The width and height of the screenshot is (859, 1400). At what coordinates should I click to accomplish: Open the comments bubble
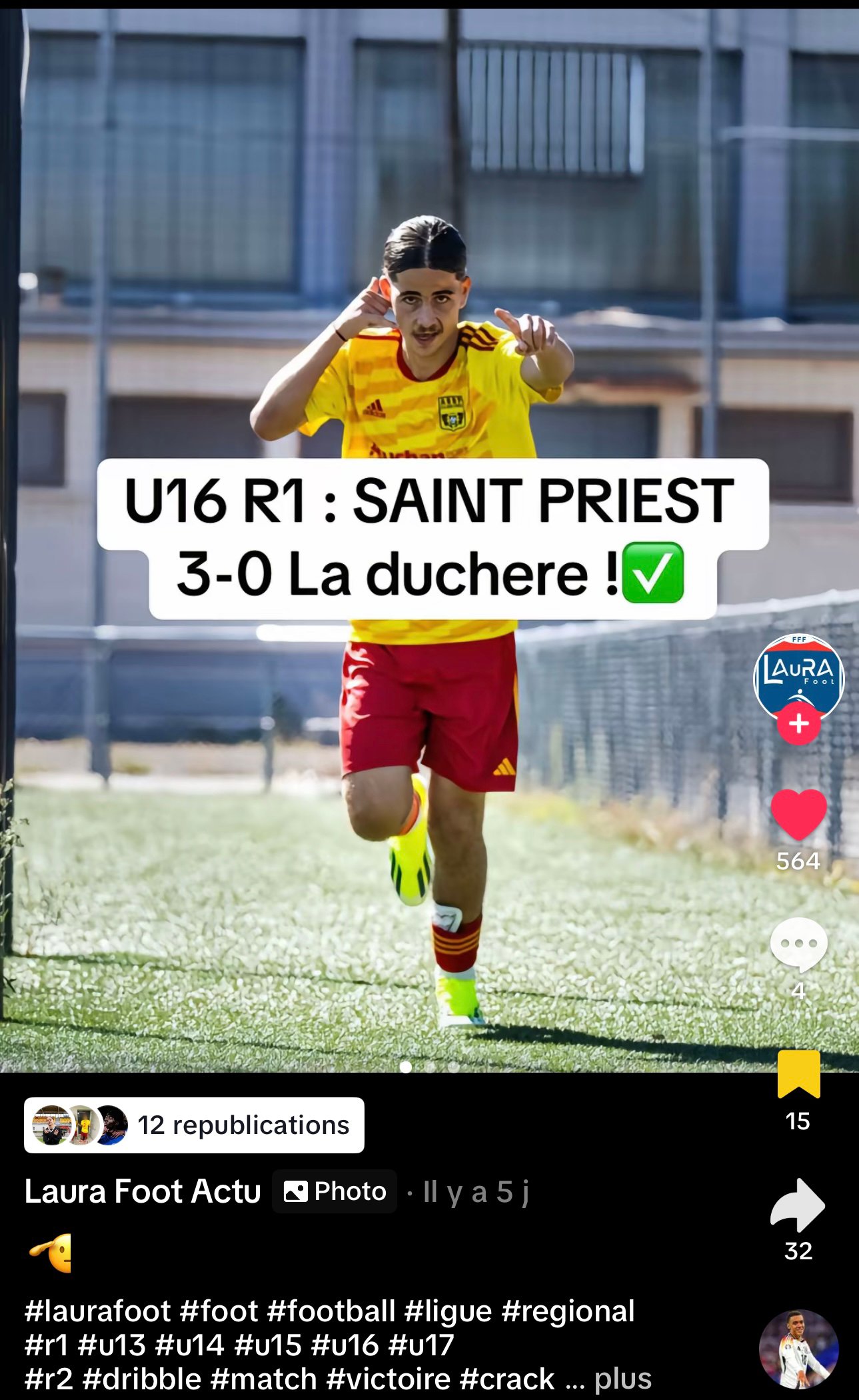(x=798, y=945)
